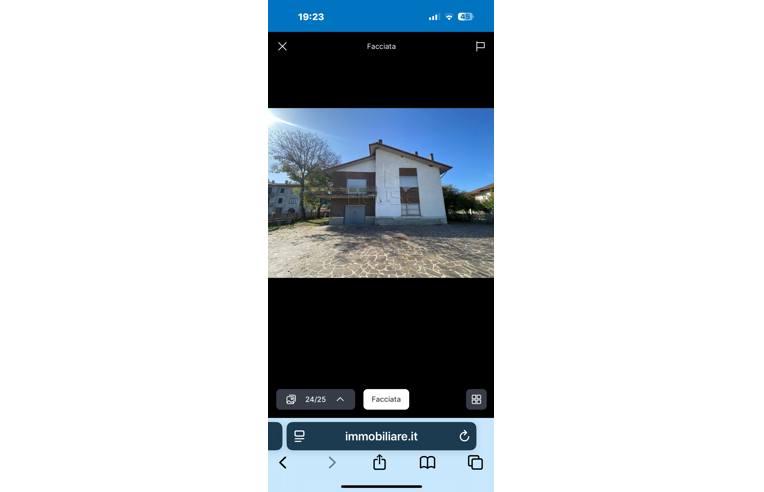The height and width of the screenshot is (492, 764).
Task: Reload the page
Action: [x=464, y=436]
